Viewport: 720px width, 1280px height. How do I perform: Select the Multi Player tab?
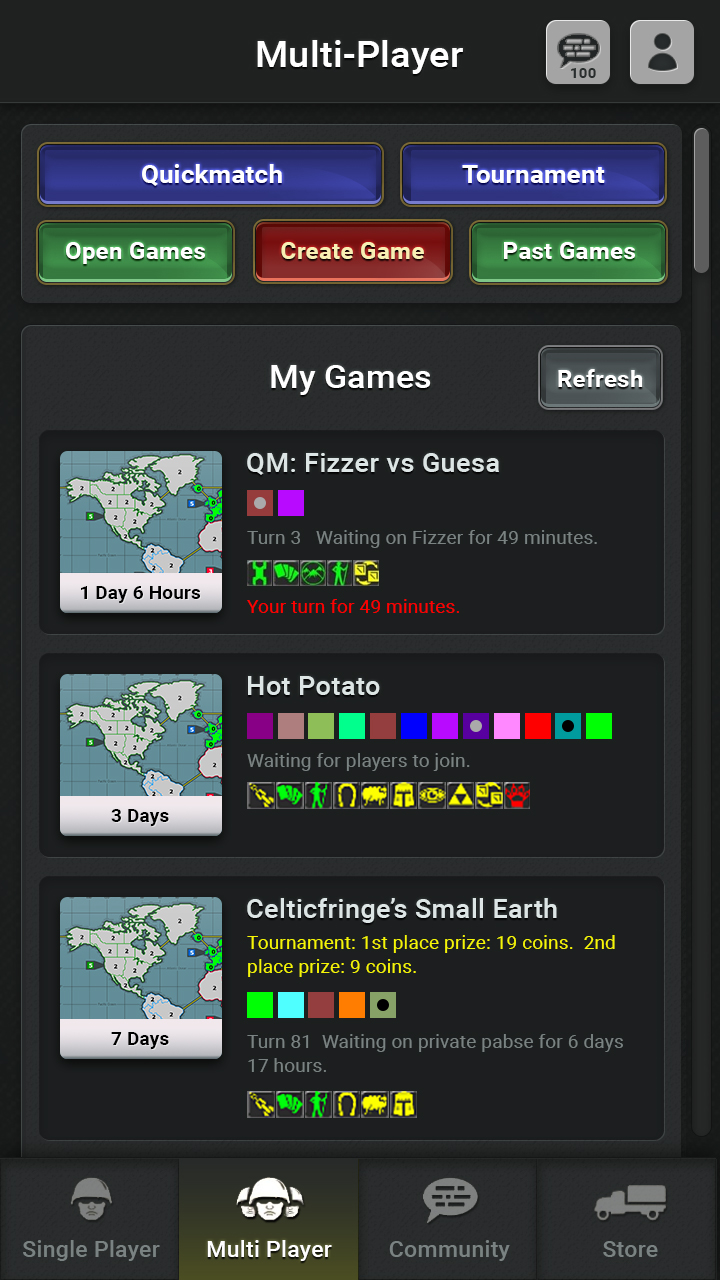click(269, 1220)
